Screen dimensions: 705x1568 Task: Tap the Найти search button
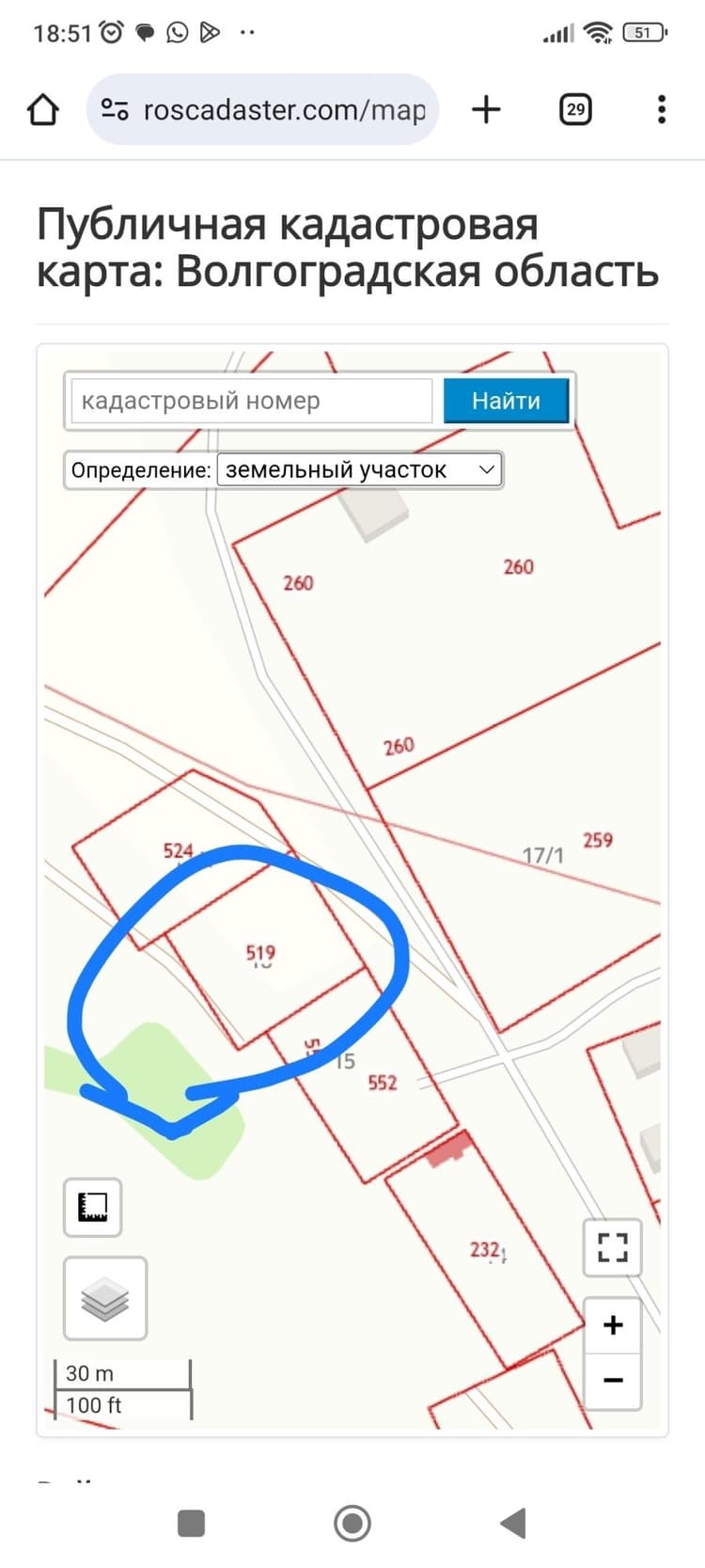coord(506,402)
